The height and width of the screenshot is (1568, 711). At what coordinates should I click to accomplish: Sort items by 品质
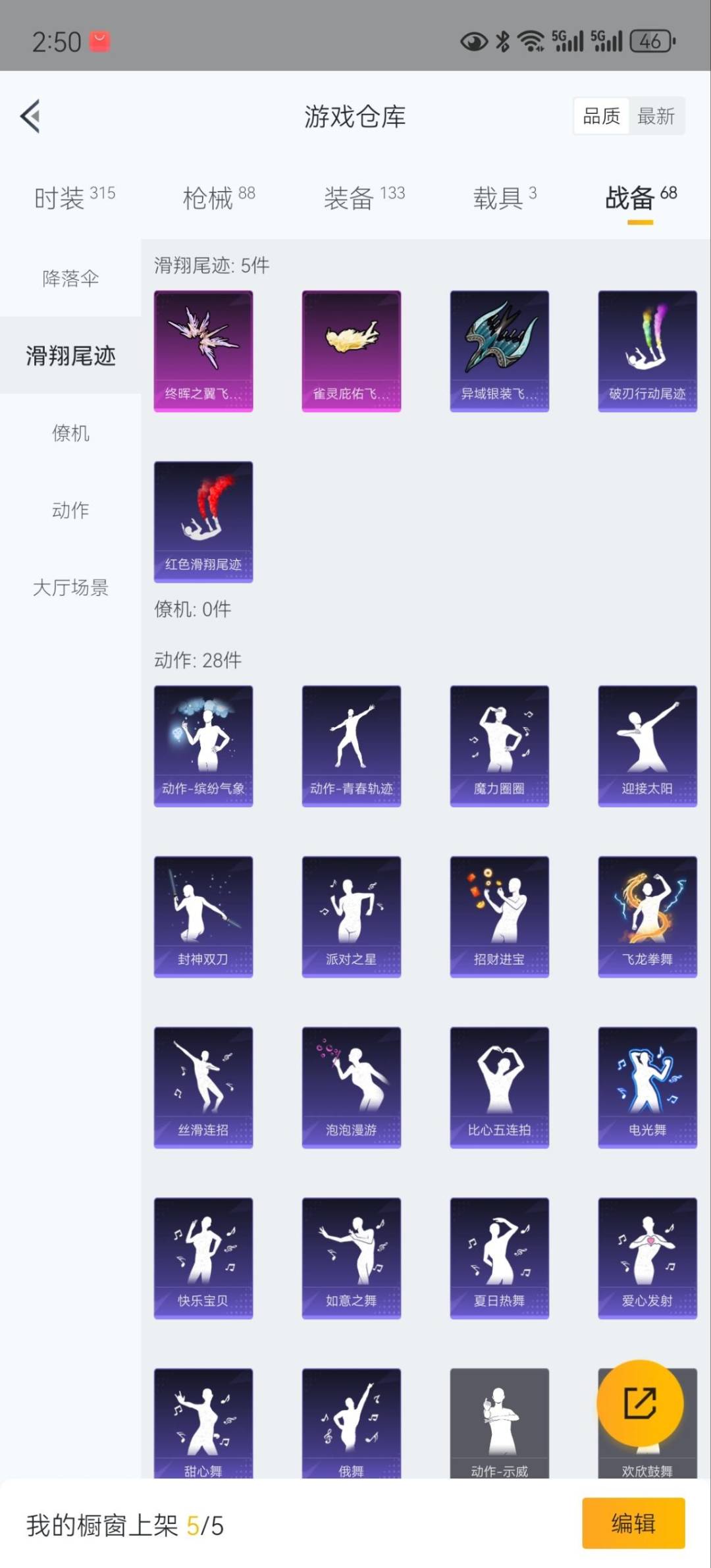tap(601, 117)
